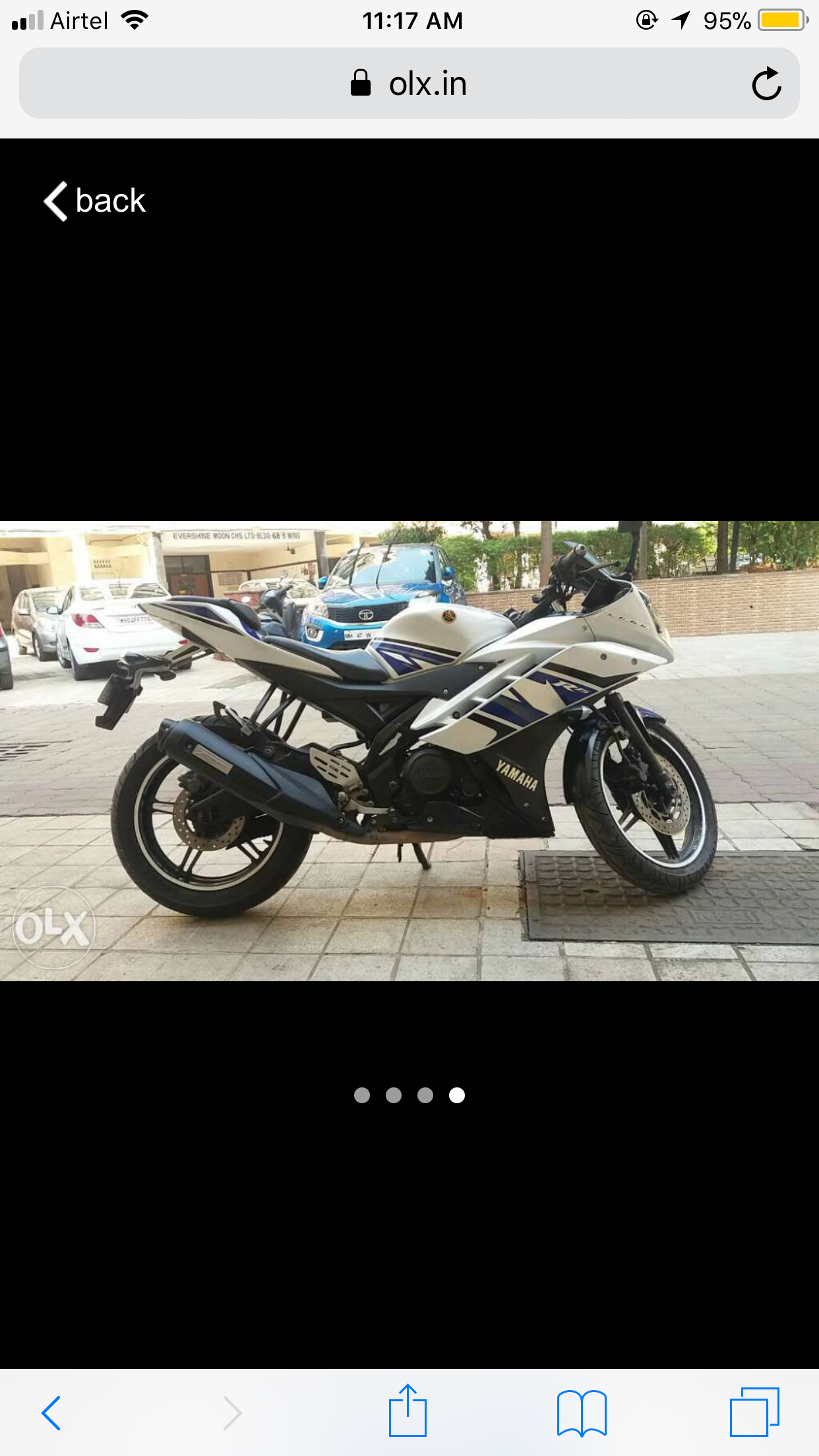Tap the padlock icon in the address bar

pyautogui.click(x=362, y=83)
